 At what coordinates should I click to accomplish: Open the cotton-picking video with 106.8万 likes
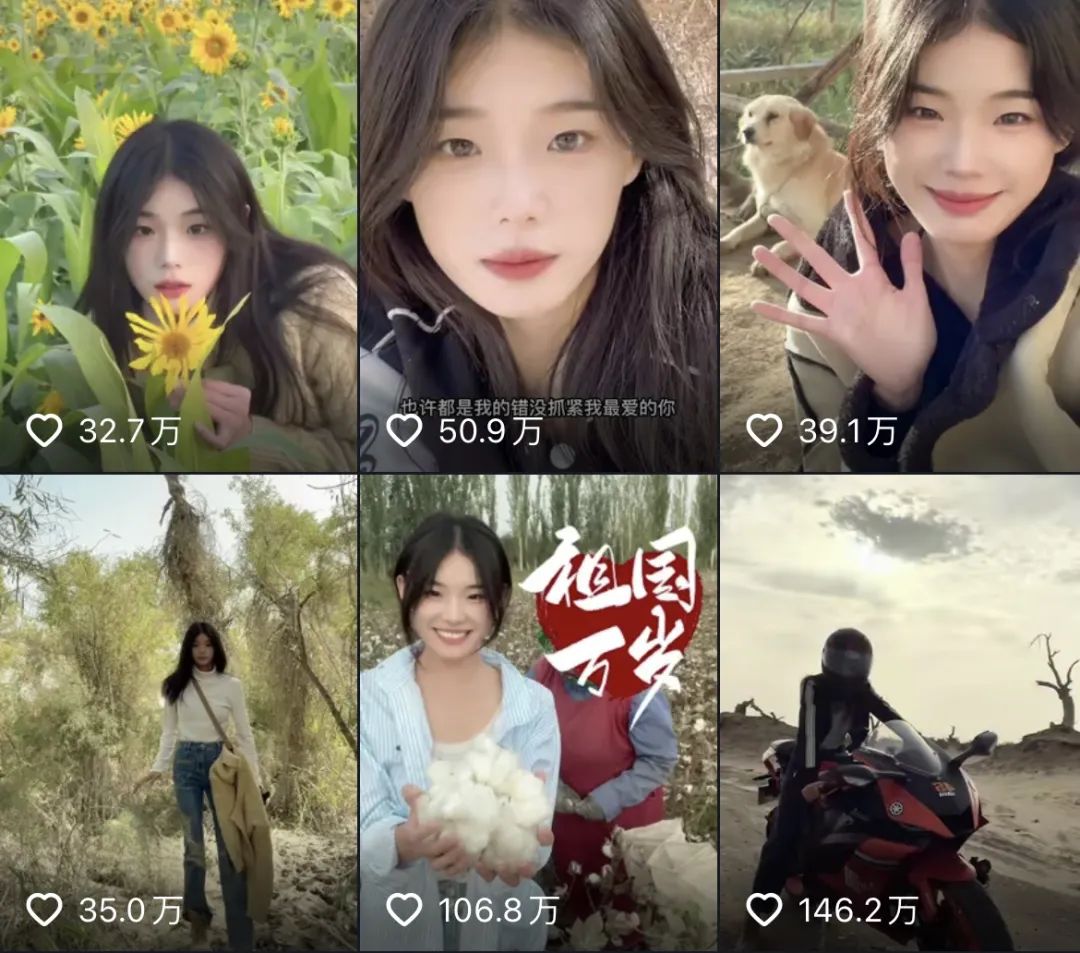pos(538,712)
